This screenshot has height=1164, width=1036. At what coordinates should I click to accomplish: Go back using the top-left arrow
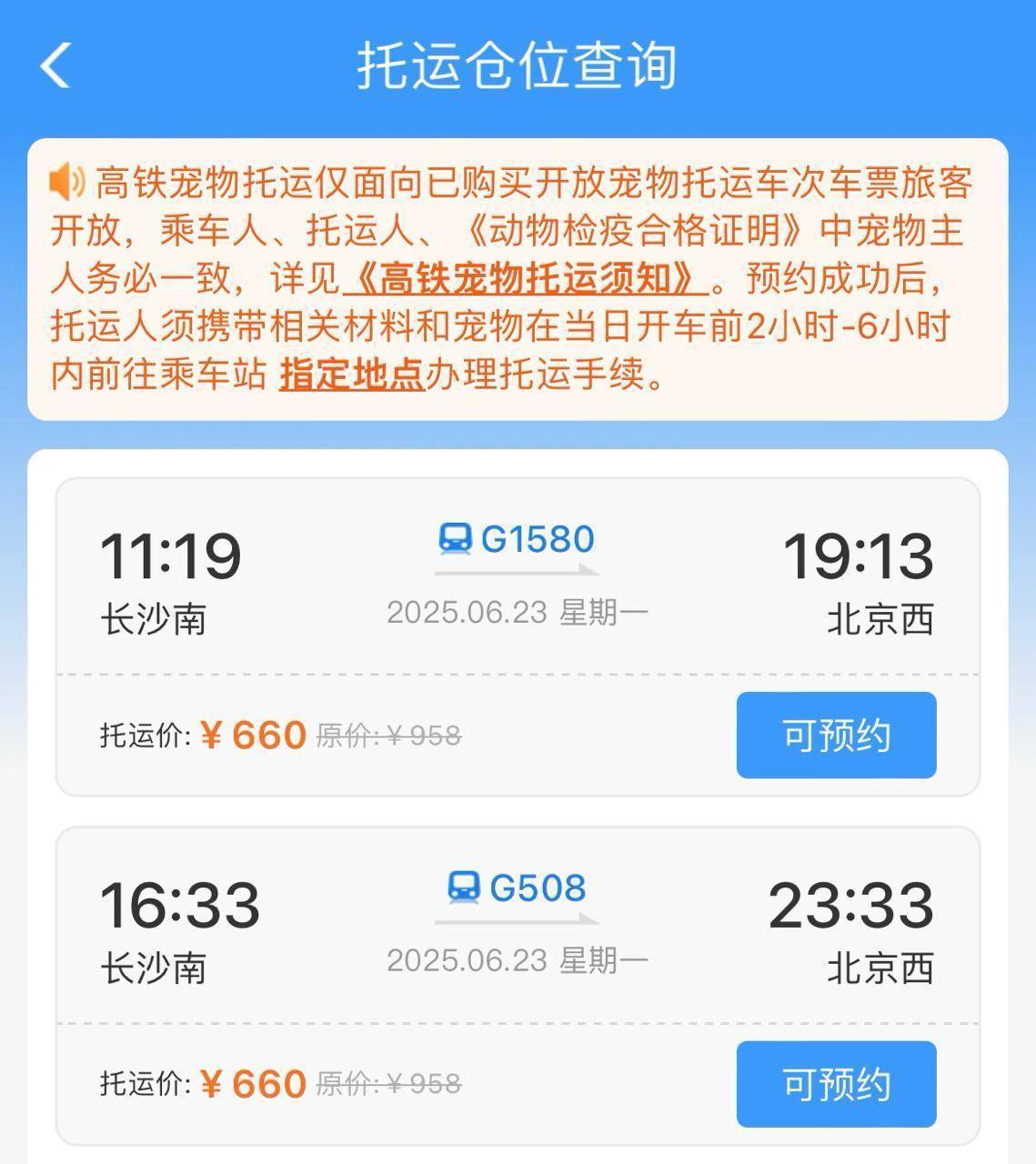pos(55,65)
